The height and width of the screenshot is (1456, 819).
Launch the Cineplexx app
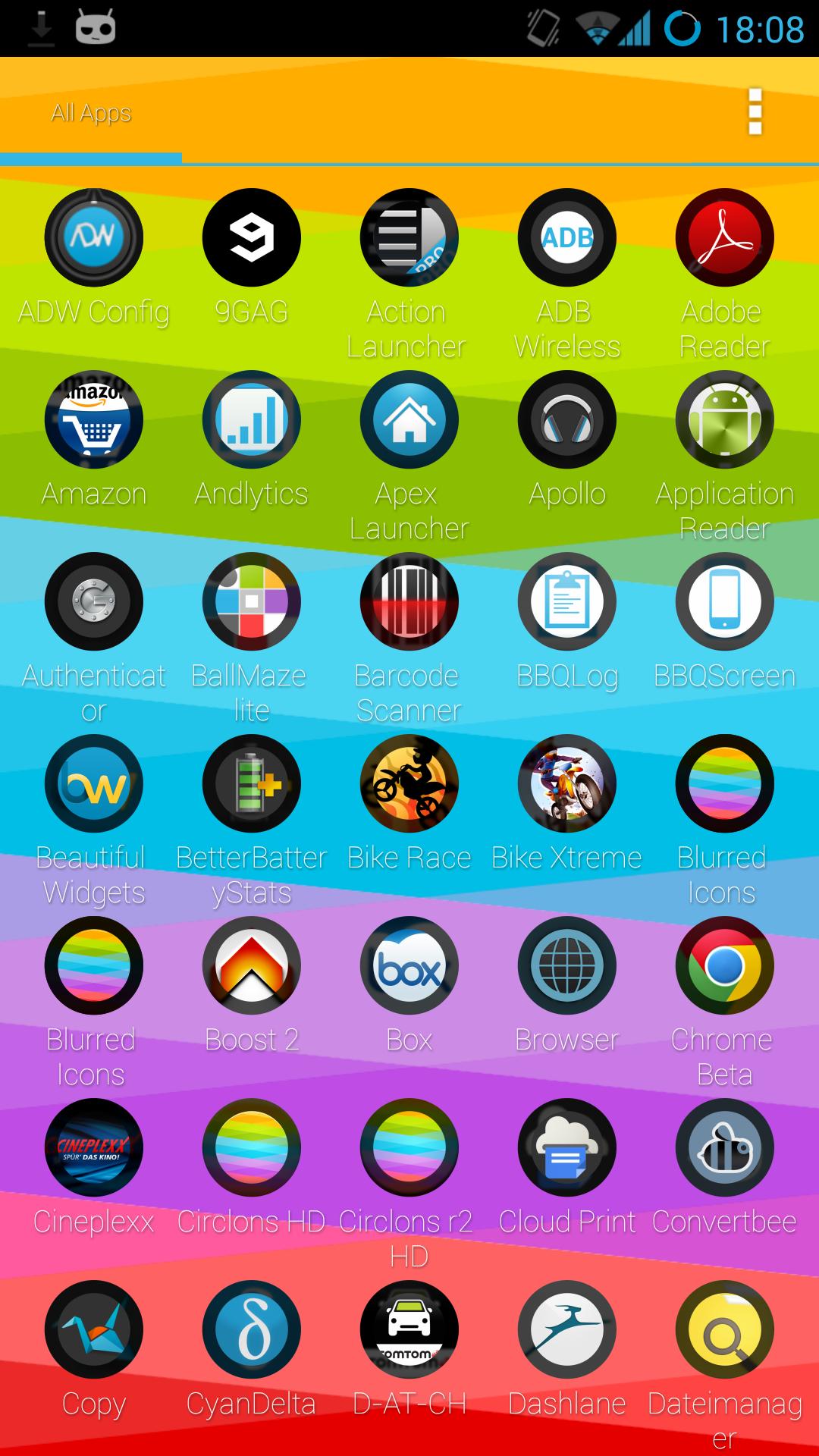(x=94, y=1147)
